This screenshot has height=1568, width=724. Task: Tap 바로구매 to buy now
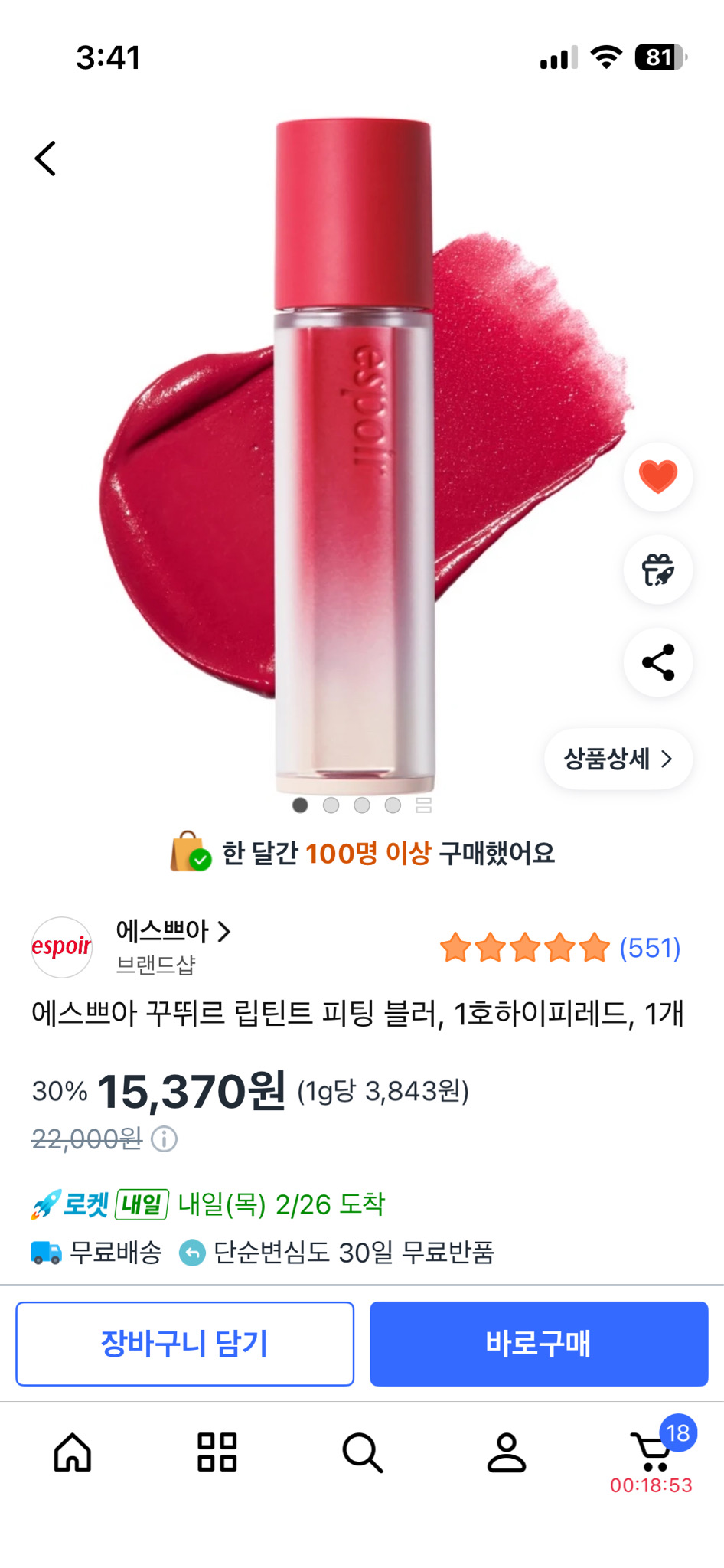click(539, 1342)
